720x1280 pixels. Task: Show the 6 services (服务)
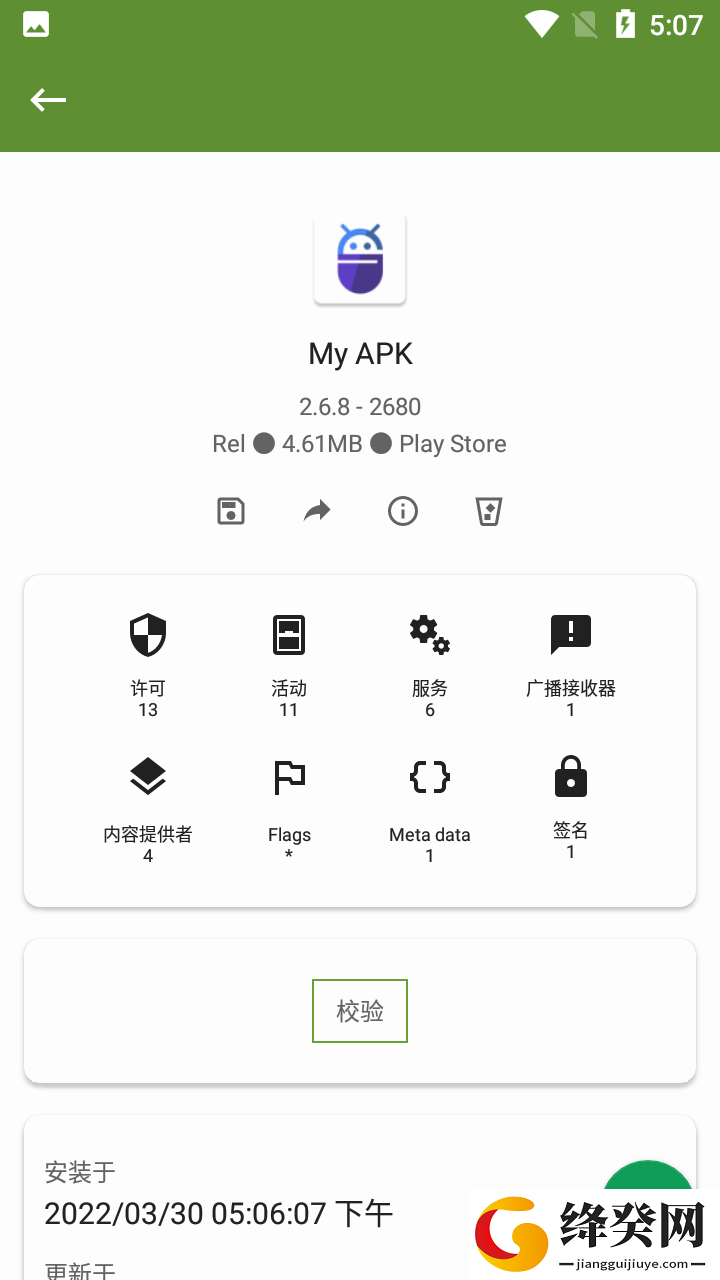point(430,666)
